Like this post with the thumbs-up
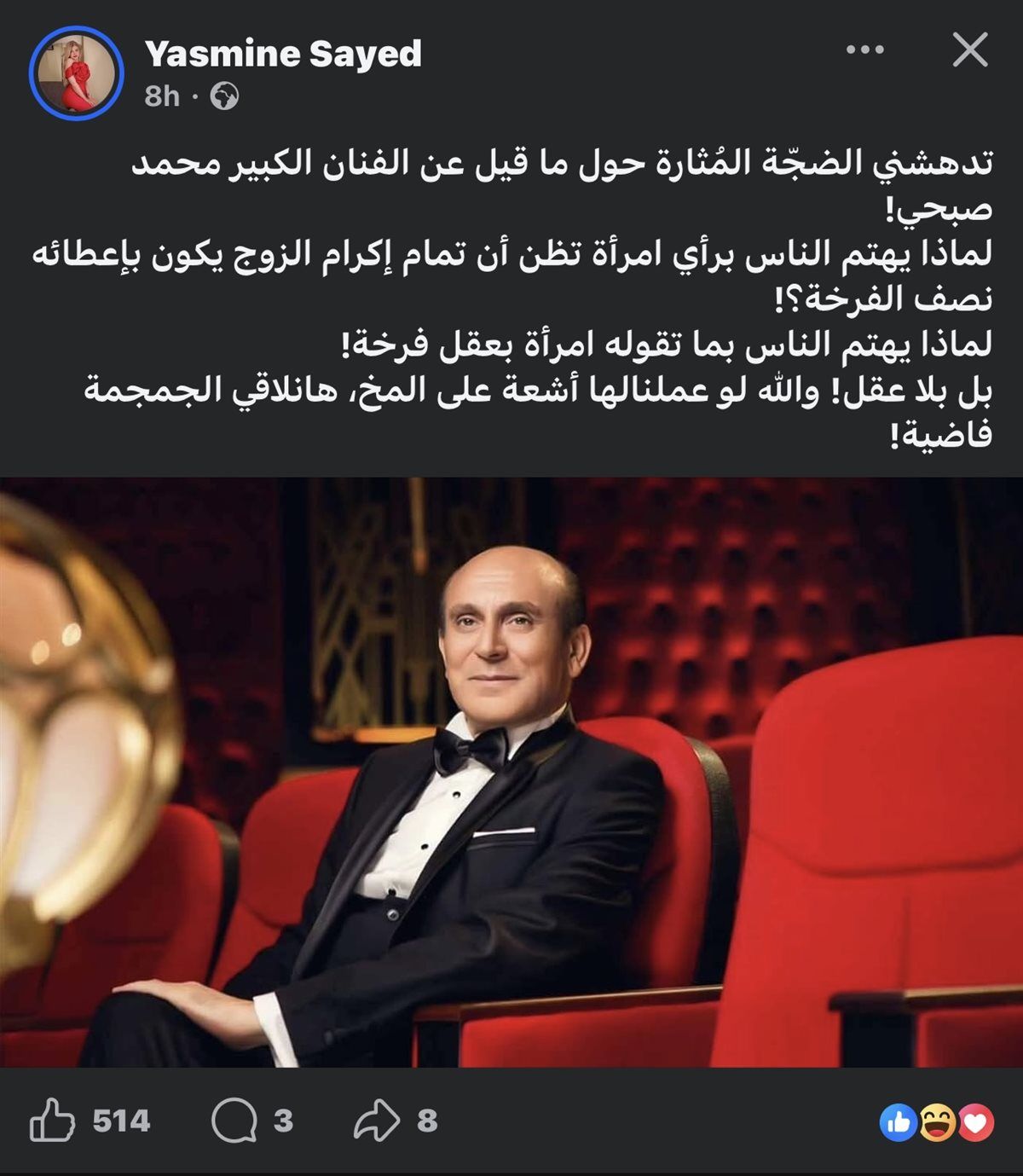 click(53, 1120)
